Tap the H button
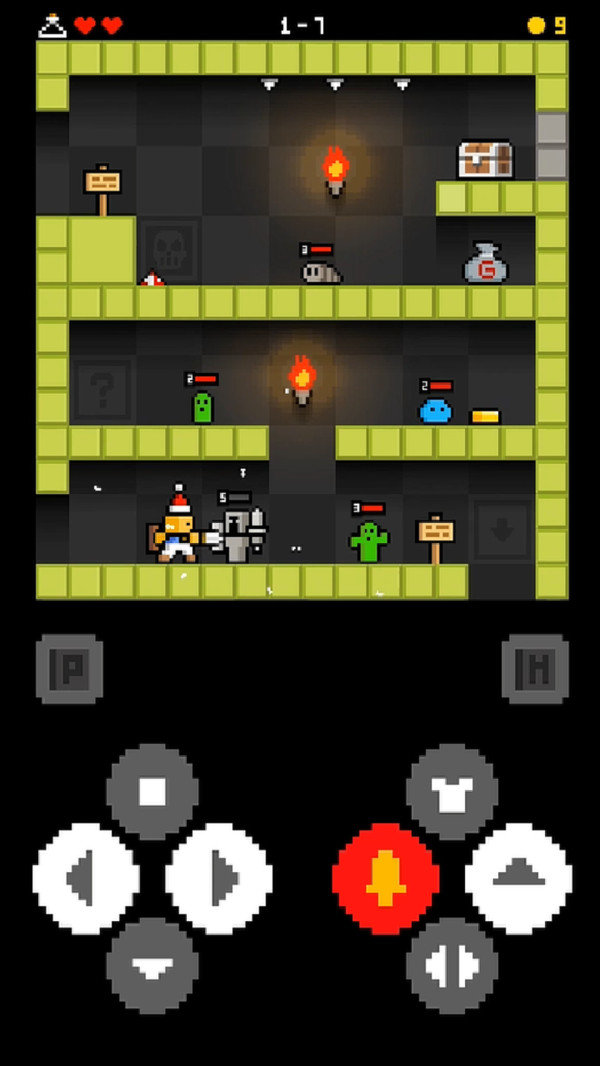600x1066 pixels. tap(535, 668)
